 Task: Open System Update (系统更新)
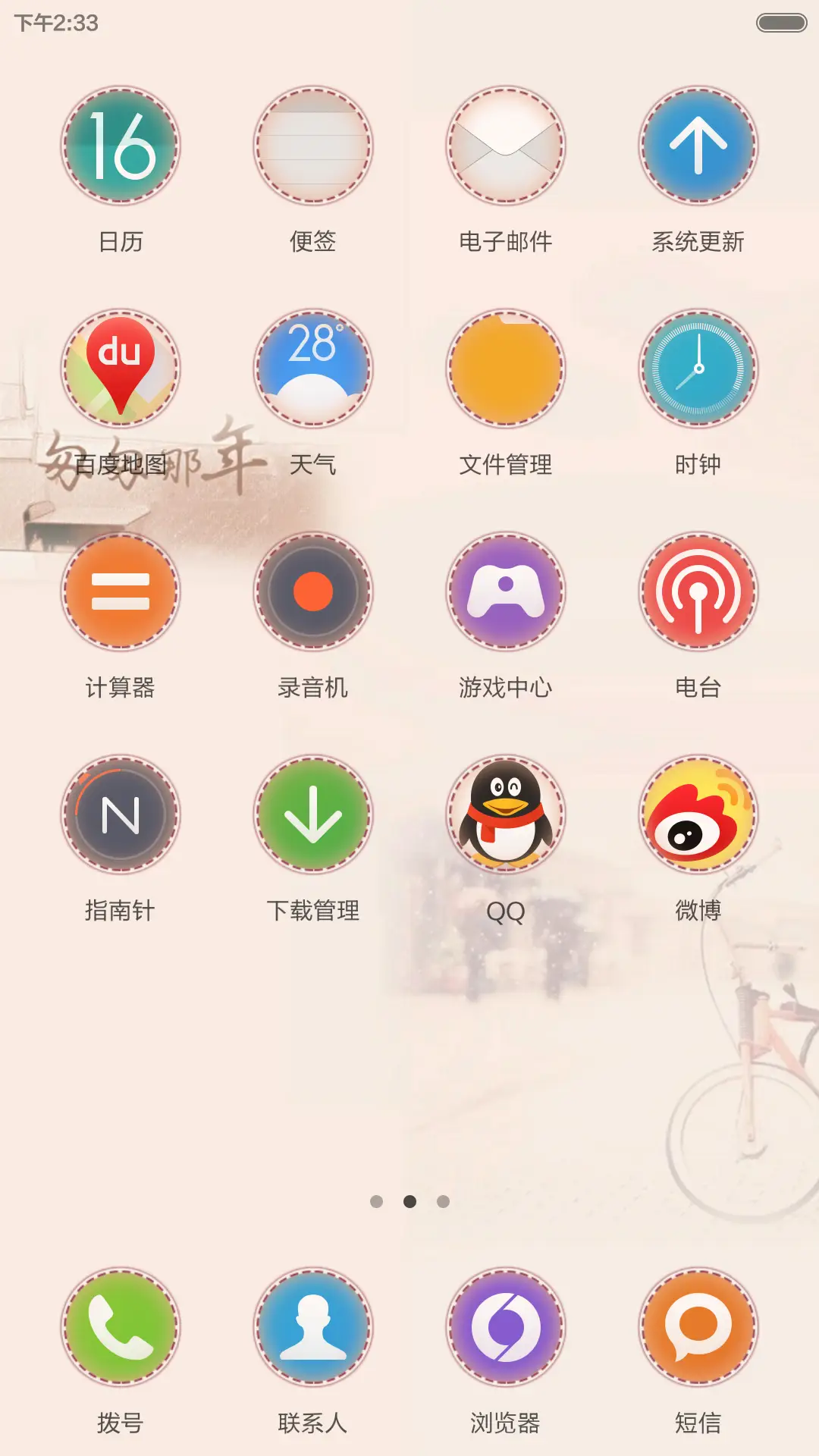coord(698,148)
